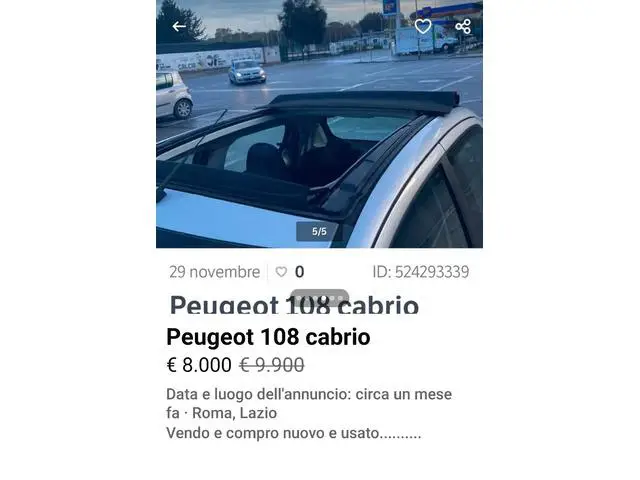Go back using the arrow
This screenshot has width=640, height=480.
179,27
